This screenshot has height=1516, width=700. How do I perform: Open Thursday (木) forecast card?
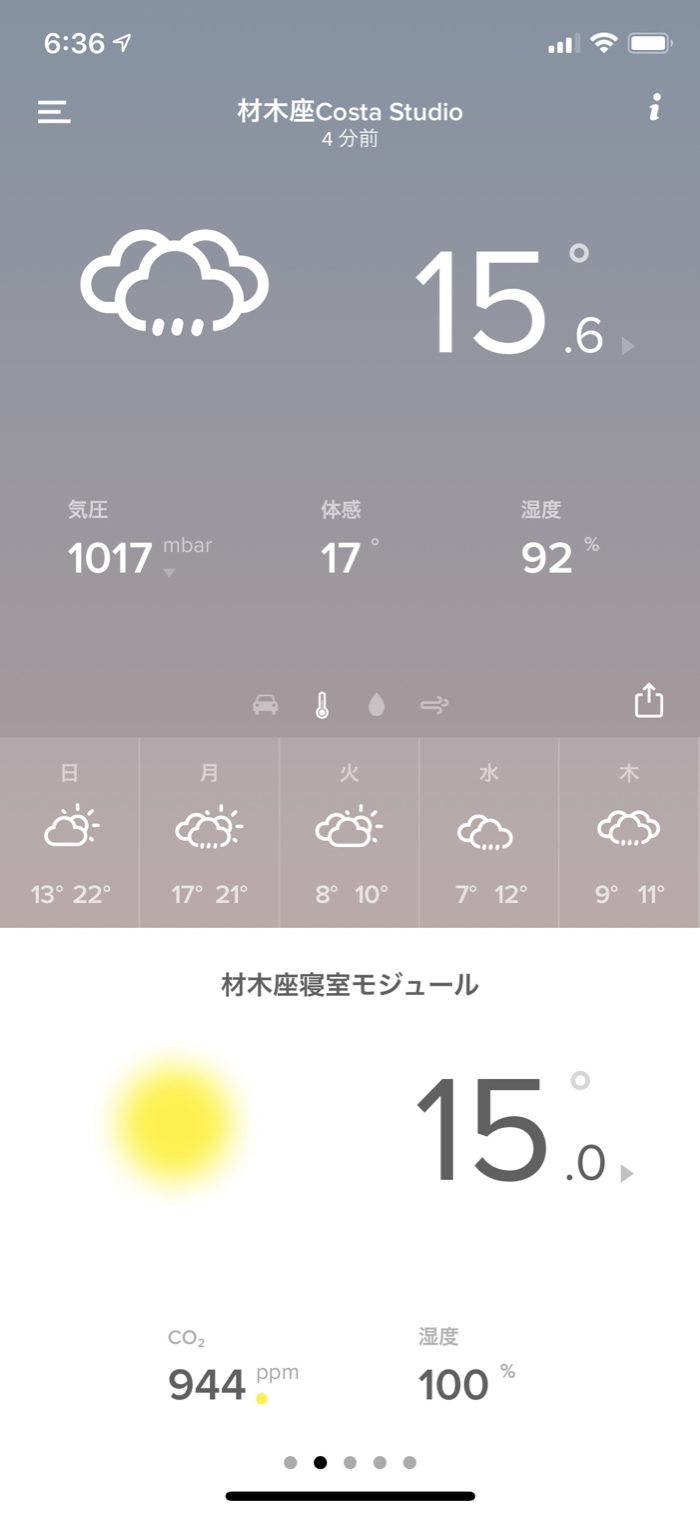tap(628, 832)
